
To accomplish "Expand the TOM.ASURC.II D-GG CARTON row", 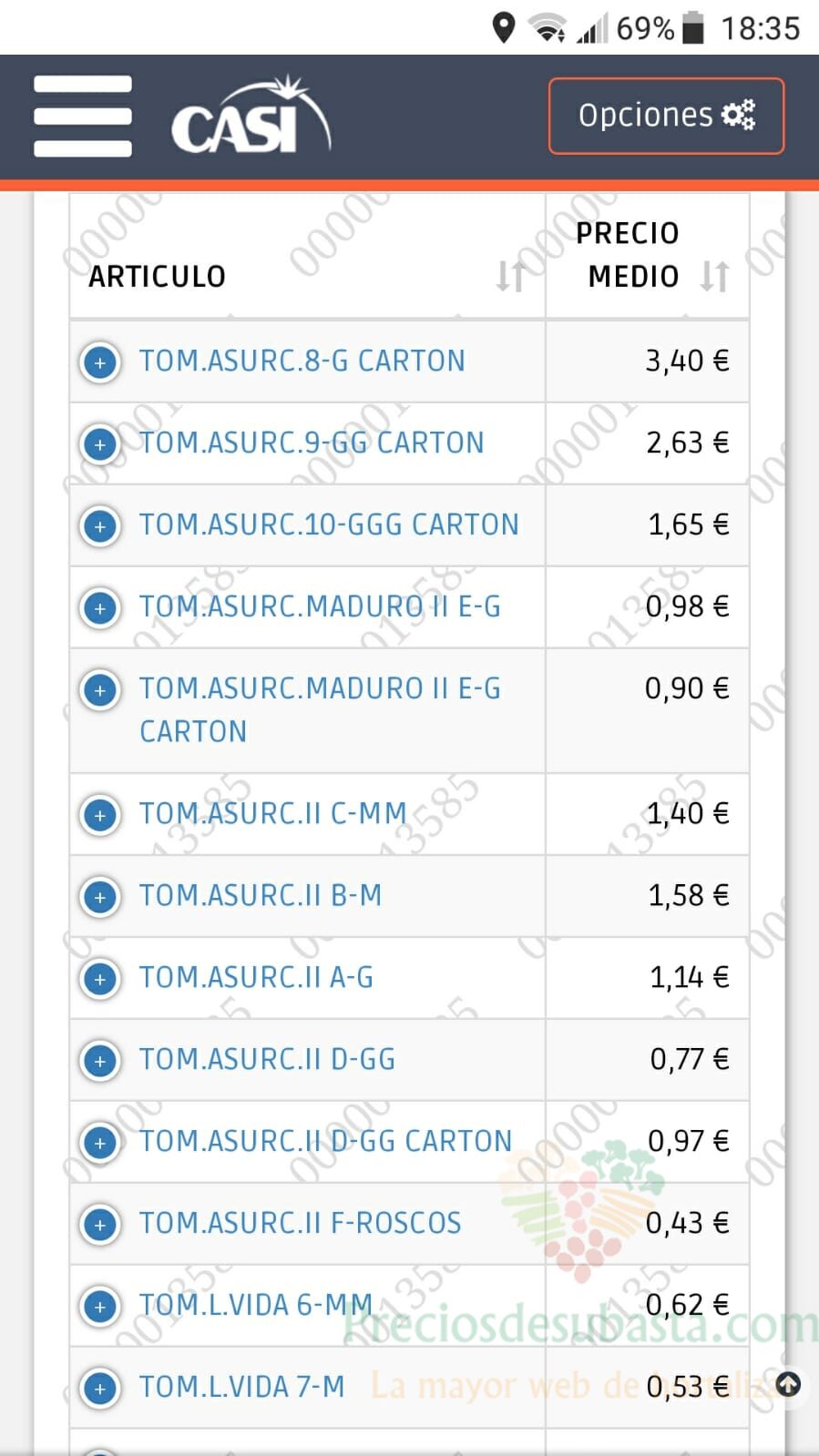I will (100, 1143).
